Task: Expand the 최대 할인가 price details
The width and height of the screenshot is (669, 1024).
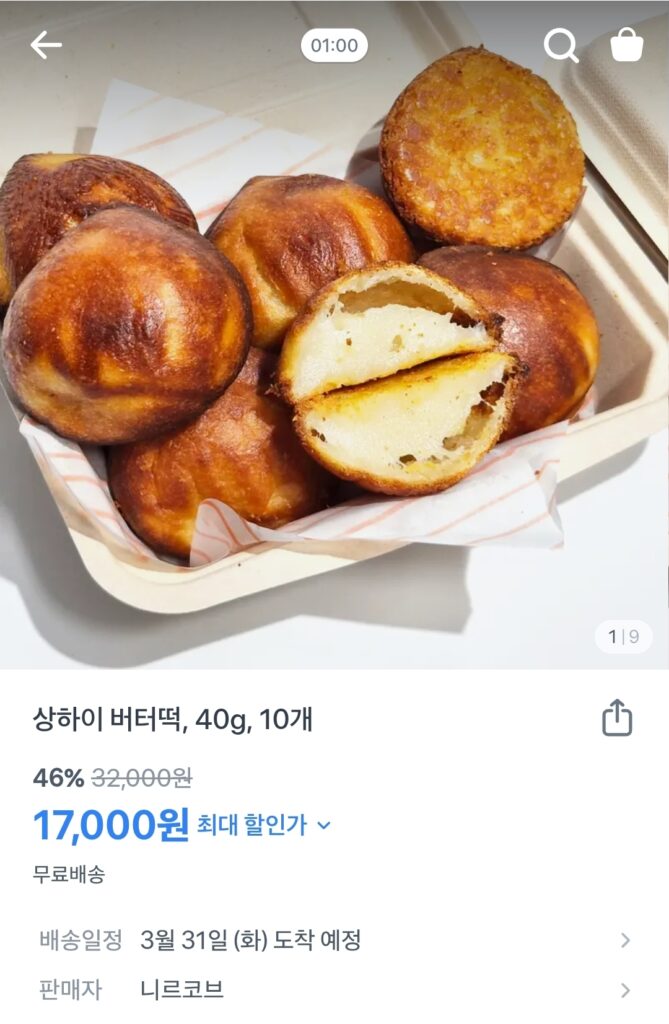Action: pyautogui.click(x=264, y=825)
